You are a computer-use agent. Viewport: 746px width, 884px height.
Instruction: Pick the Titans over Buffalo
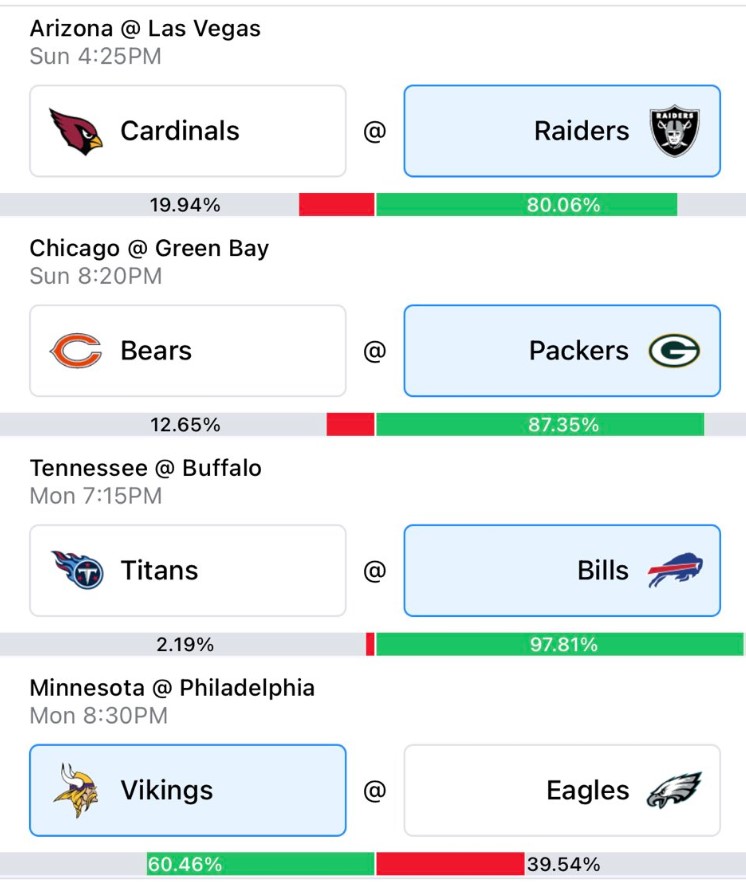188,571
